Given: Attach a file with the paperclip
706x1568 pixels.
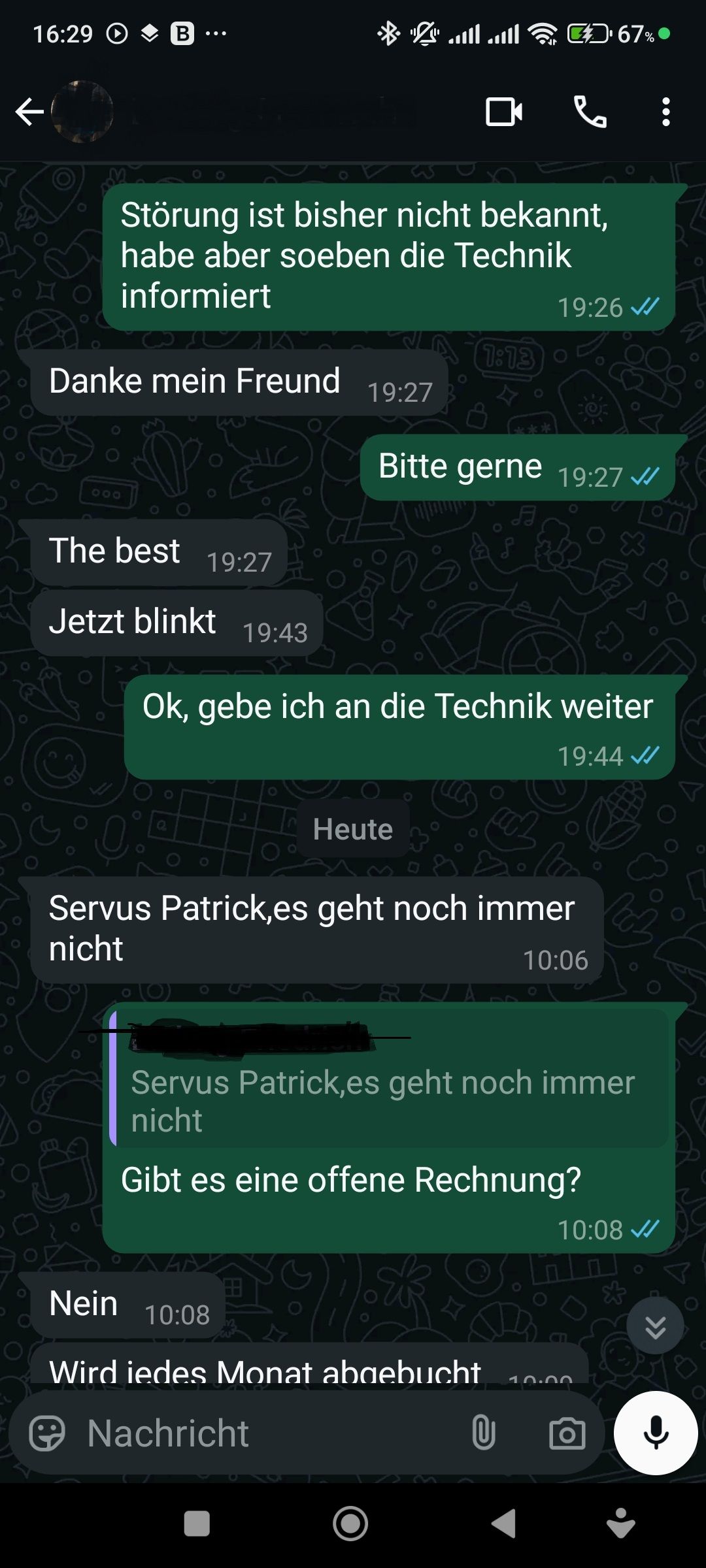Looking at the screenshot, I should point(483,1433).
